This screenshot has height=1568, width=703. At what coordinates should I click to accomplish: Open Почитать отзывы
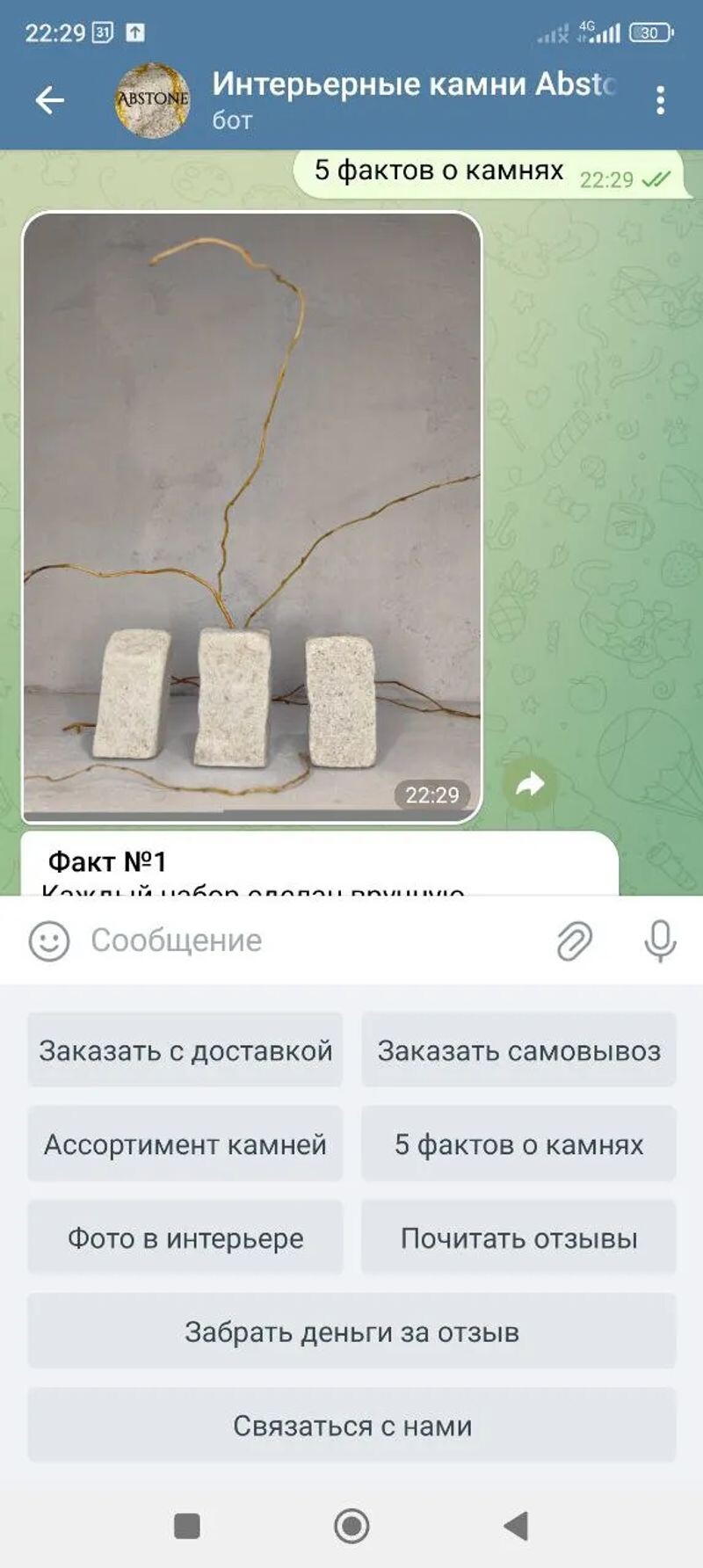click(x=518, y=1238)
